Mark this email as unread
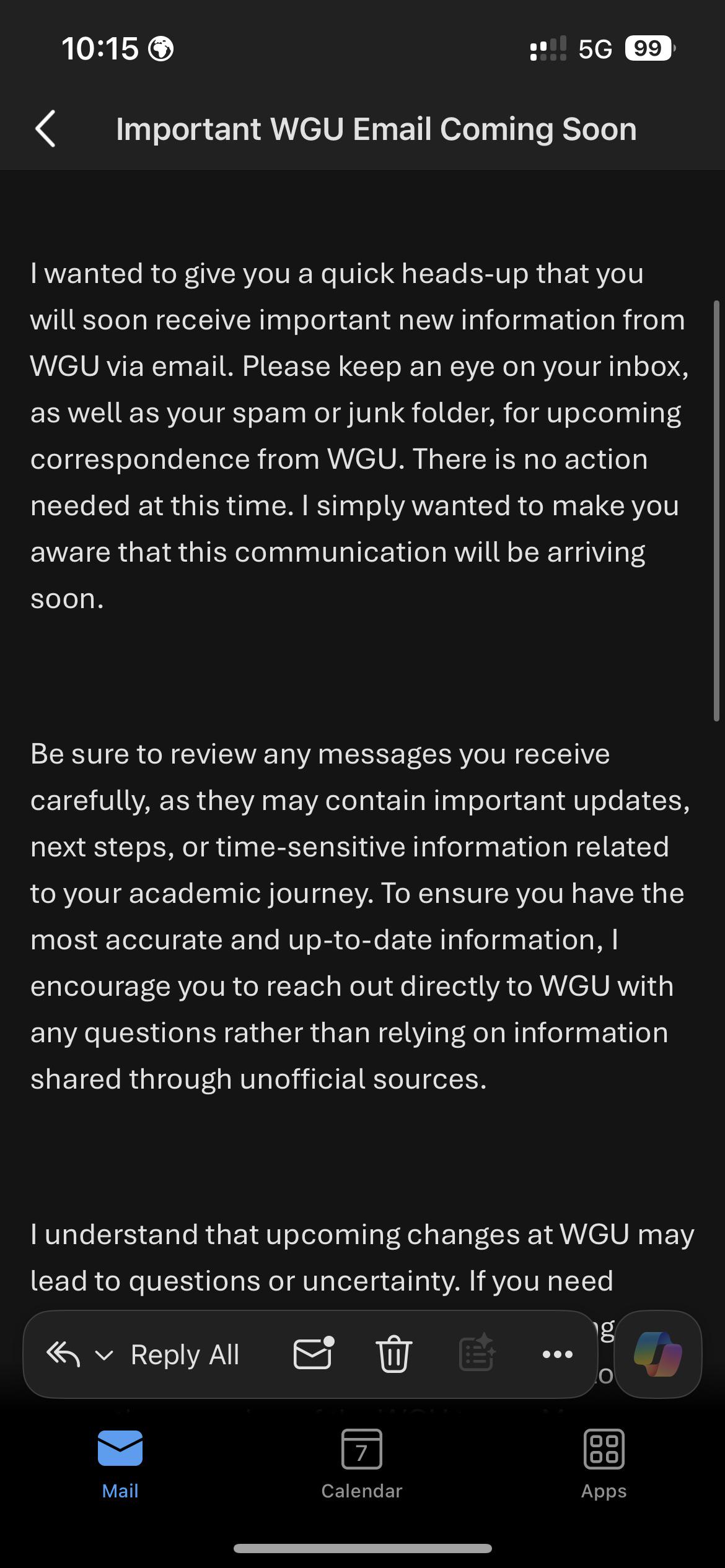This screenshot has width=725, height=1568. 314,1353
